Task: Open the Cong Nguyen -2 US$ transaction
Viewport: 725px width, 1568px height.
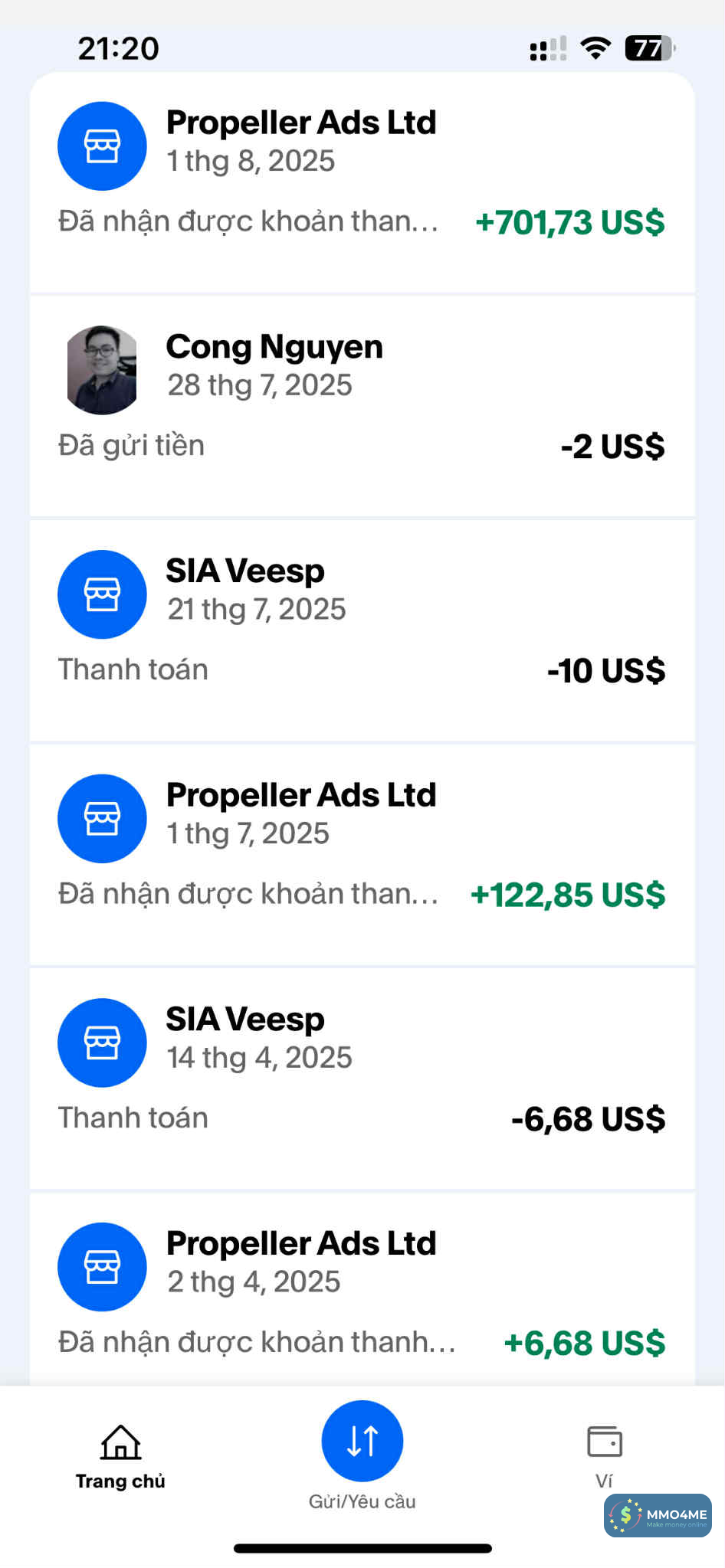Action: coord(362,405)
